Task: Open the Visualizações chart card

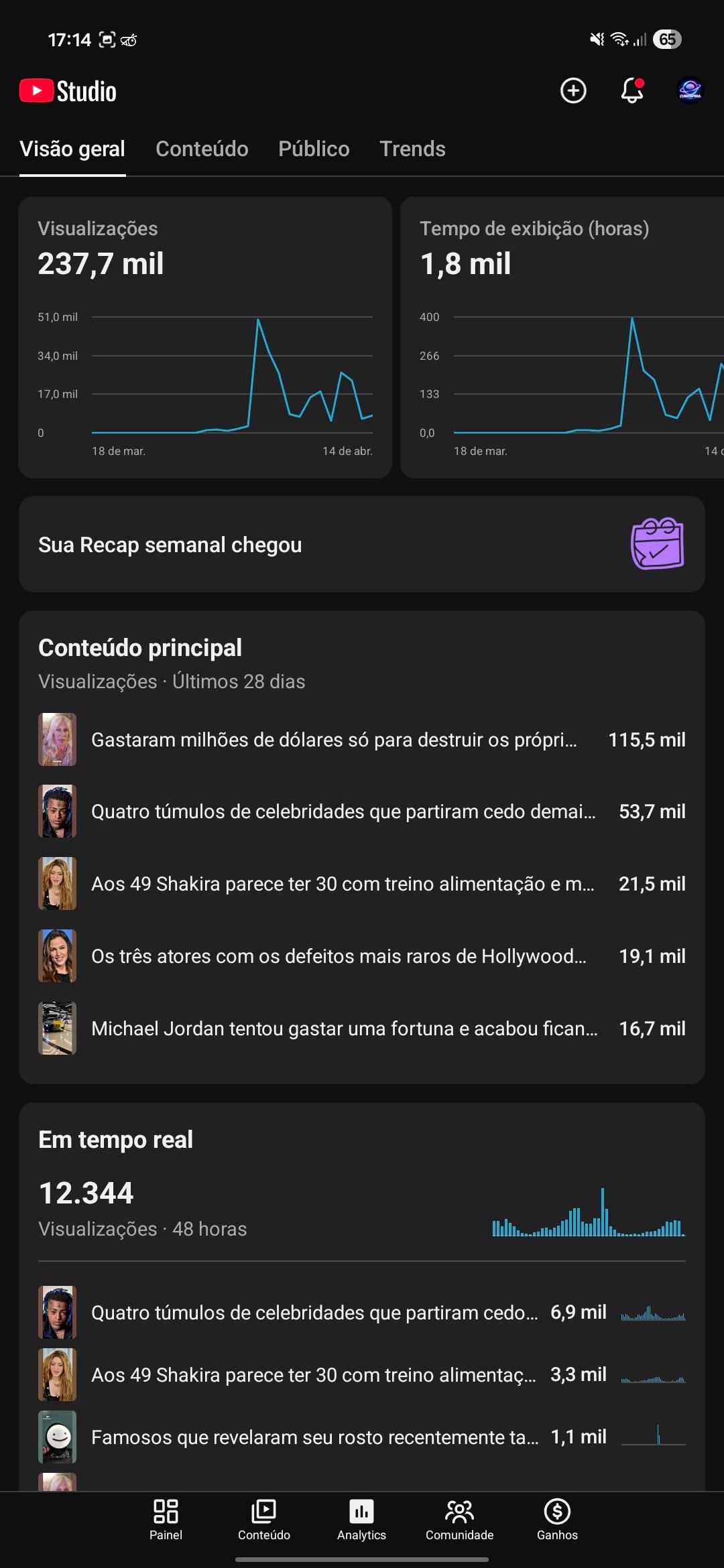Action: tap(205, 337)
